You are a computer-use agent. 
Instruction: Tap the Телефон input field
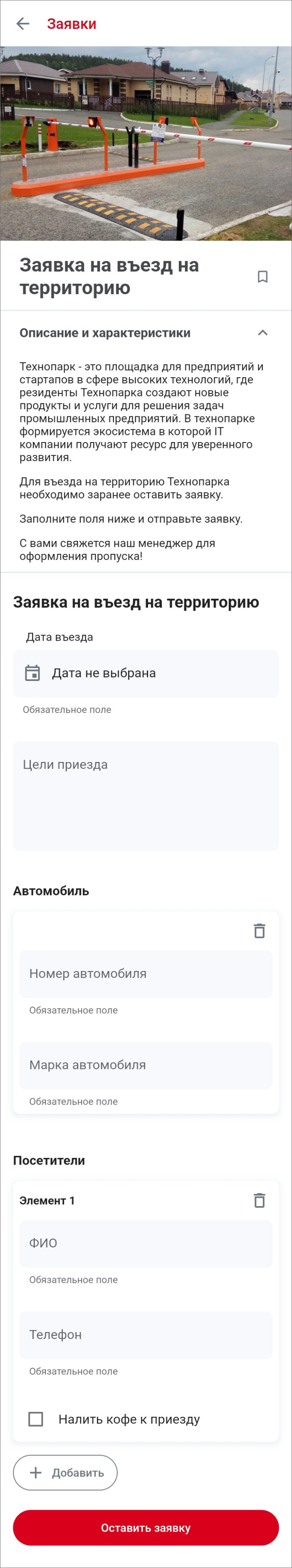146,1335
